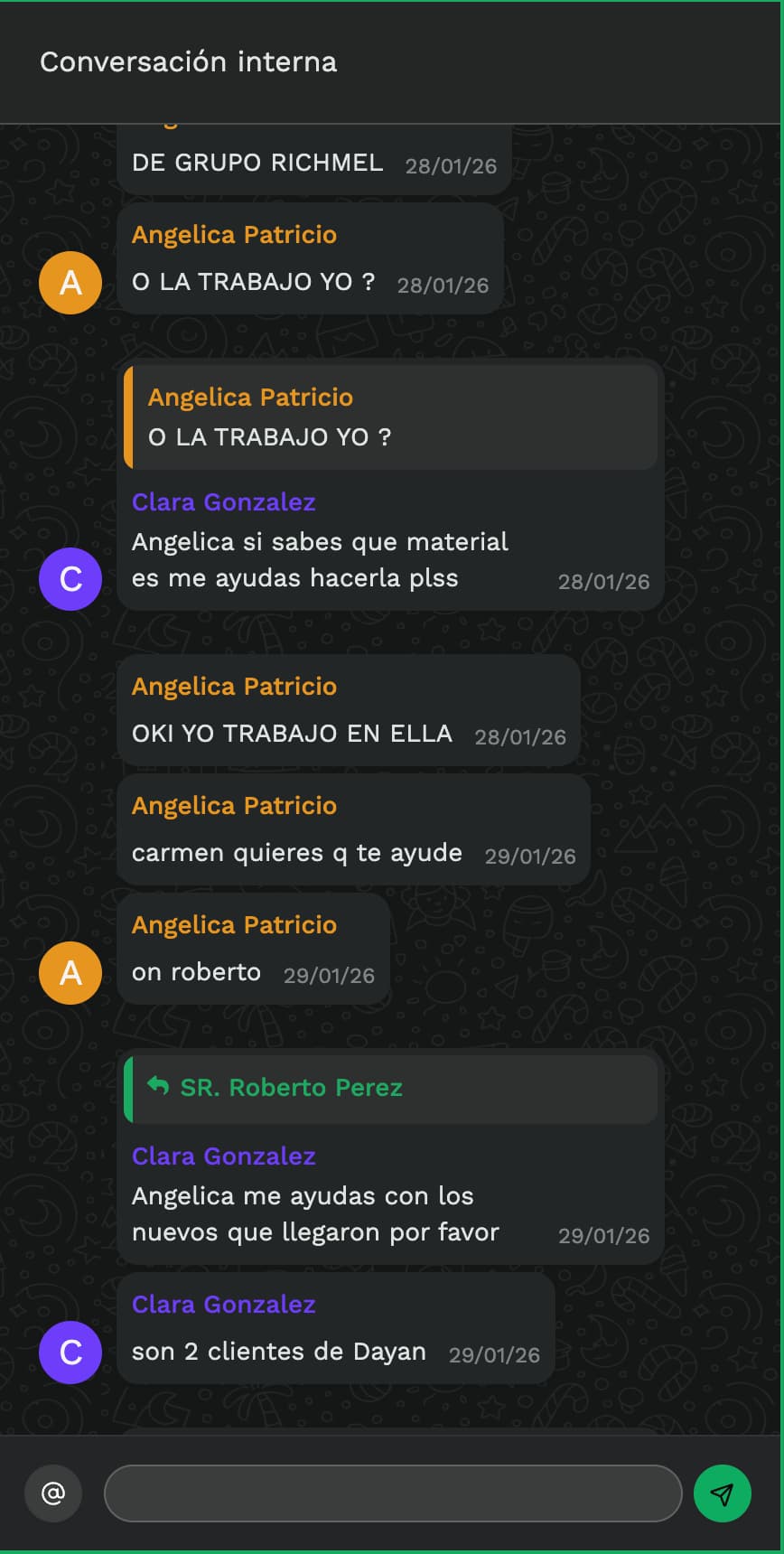784x1554 pixels.
Task: Tap Angelica Patricio's avatar beside "on roberto"
Action: 70,973
